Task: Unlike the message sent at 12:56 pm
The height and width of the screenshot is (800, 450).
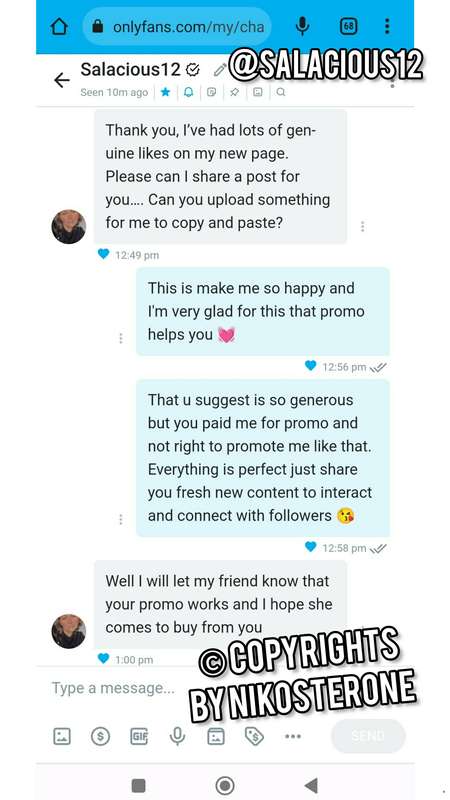Action: click(x=310, y=365)
